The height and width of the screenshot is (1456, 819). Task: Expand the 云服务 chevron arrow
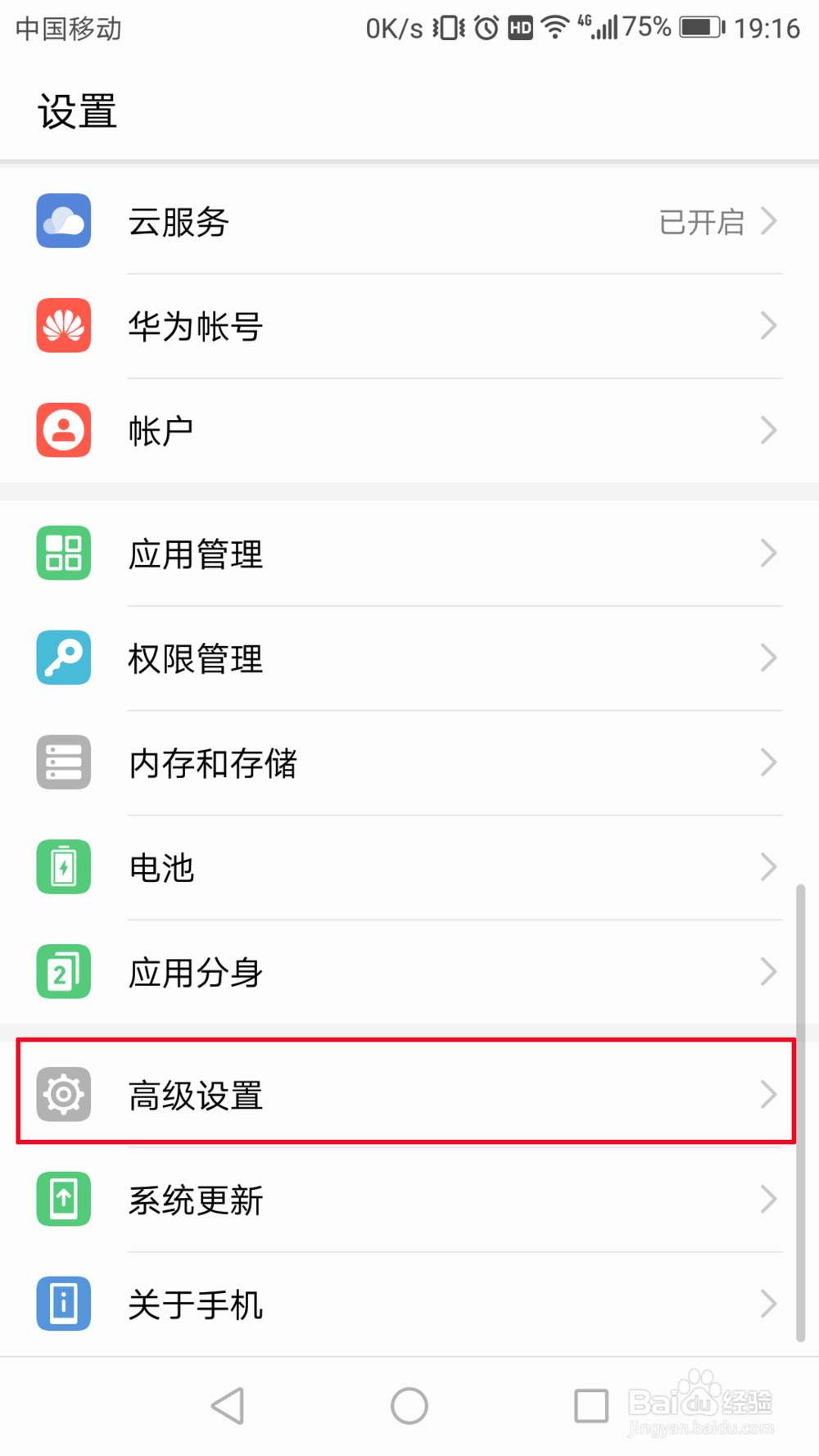click(x=768, y=221)
